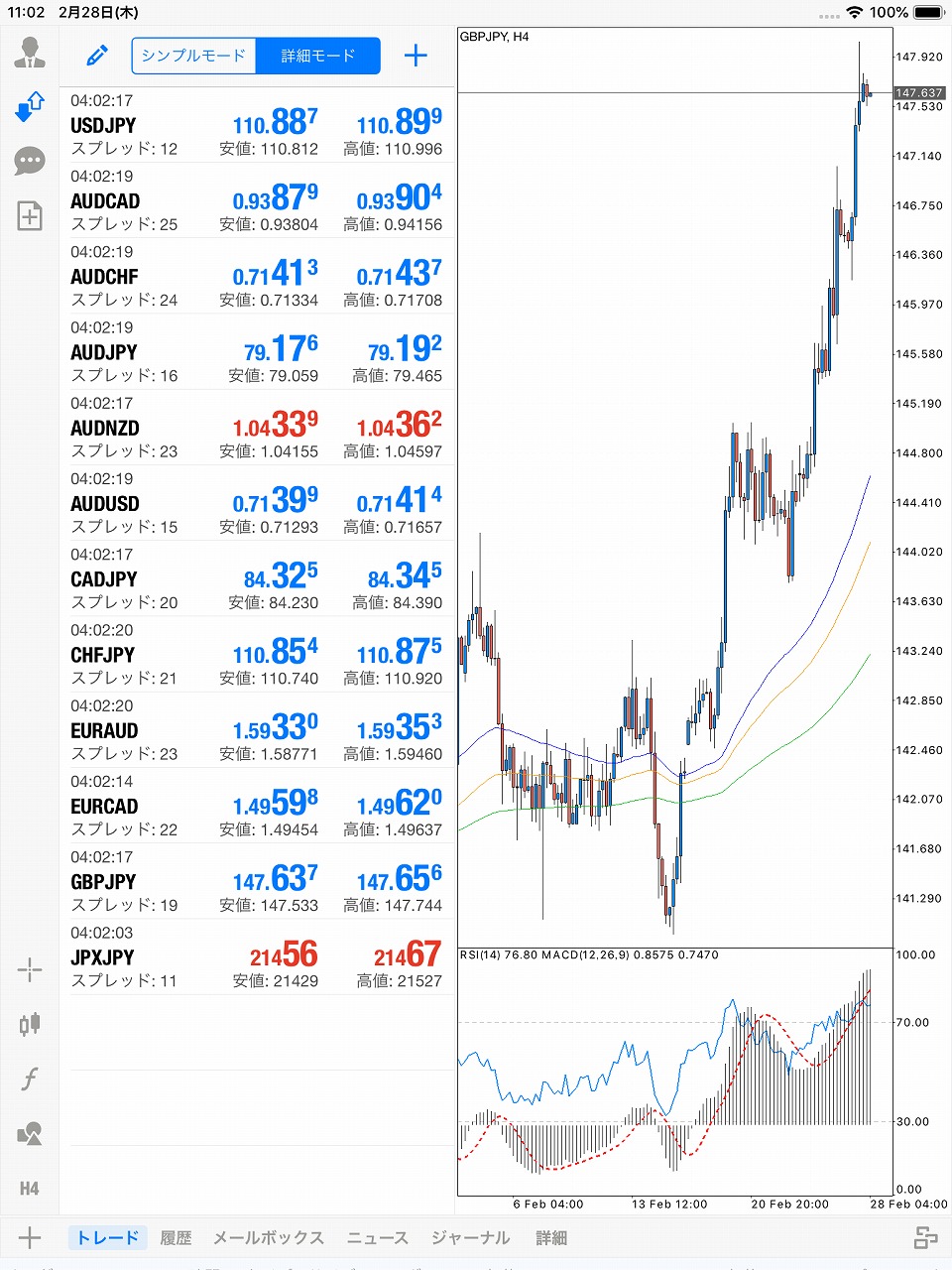Open the accounts person icon
Screen dimensions: 952x1270
30,53
